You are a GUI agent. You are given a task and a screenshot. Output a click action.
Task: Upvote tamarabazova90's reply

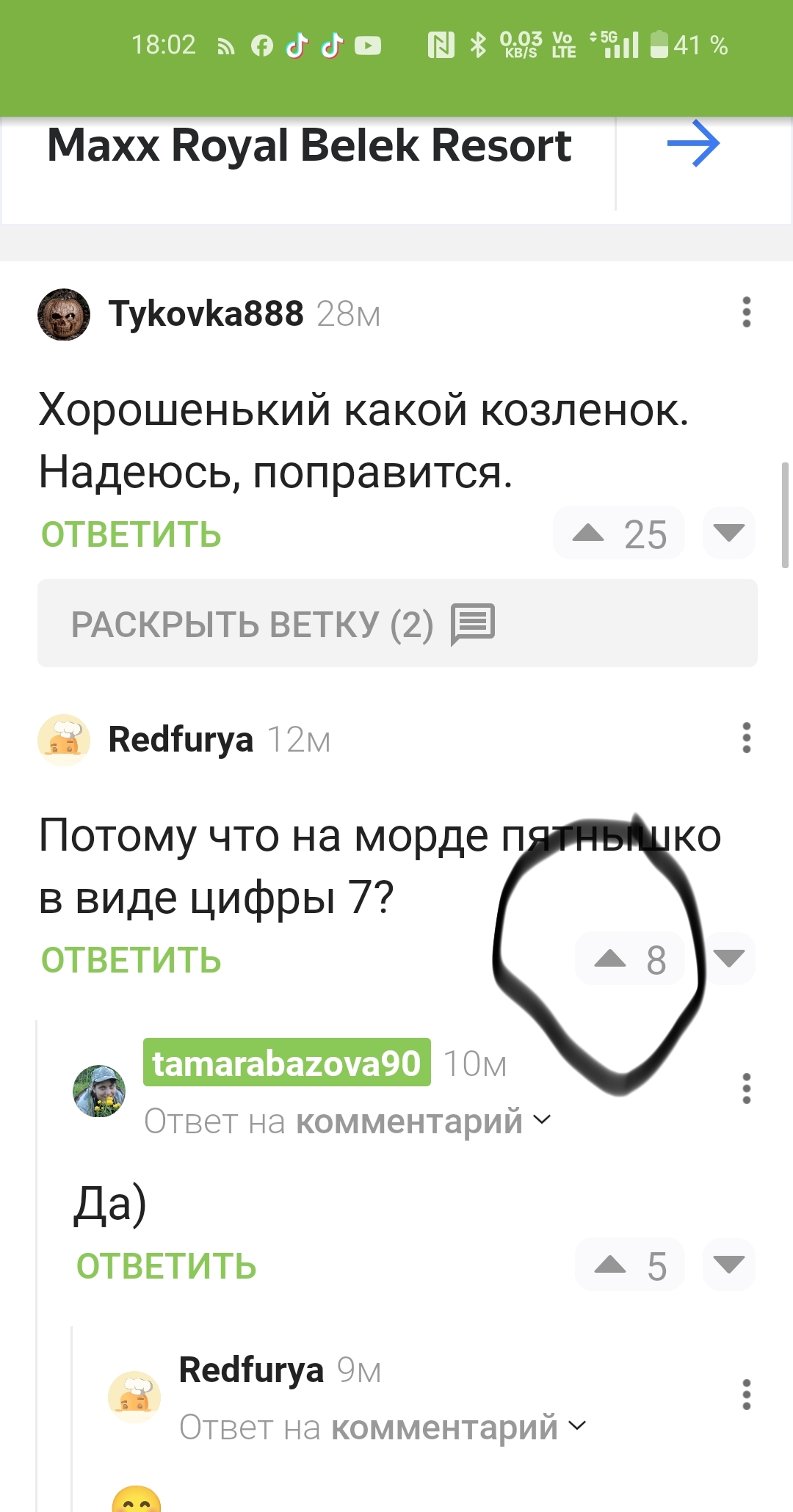pyautogui.click(x=630, y=1265)
